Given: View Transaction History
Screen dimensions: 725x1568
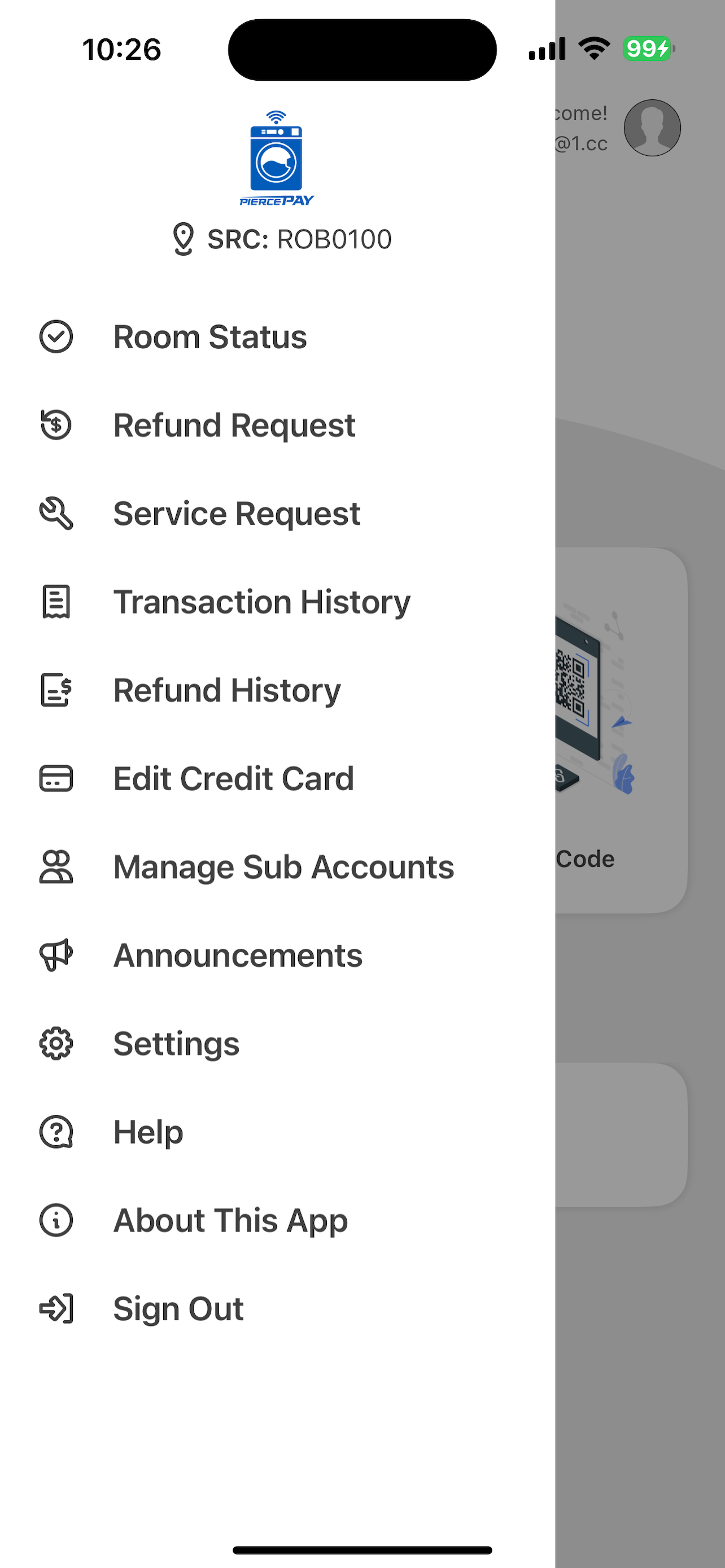Looking at the screenshot, I should click(277, 601).
